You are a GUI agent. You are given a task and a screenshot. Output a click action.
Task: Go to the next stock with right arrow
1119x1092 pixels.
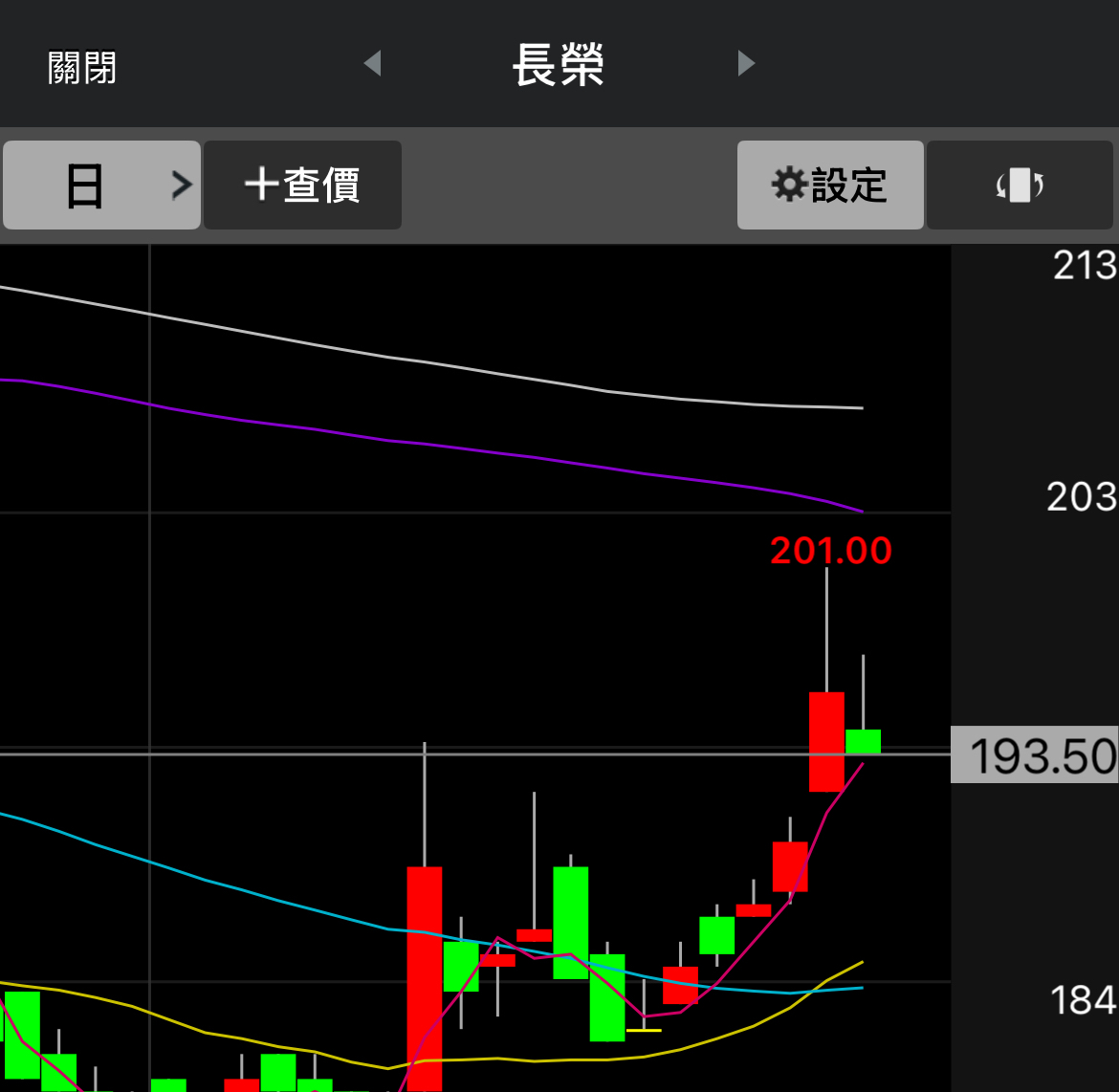pyautogui.click(x=746, y=64)
